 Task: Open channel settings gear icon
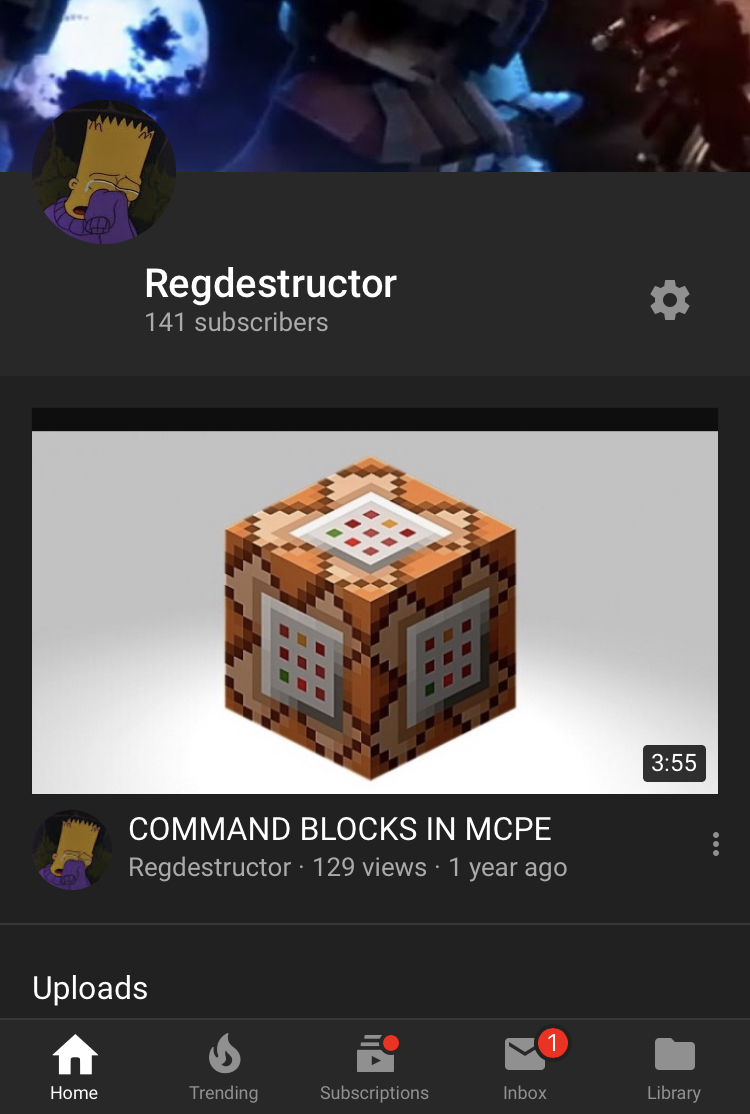[x=670, y=300]
